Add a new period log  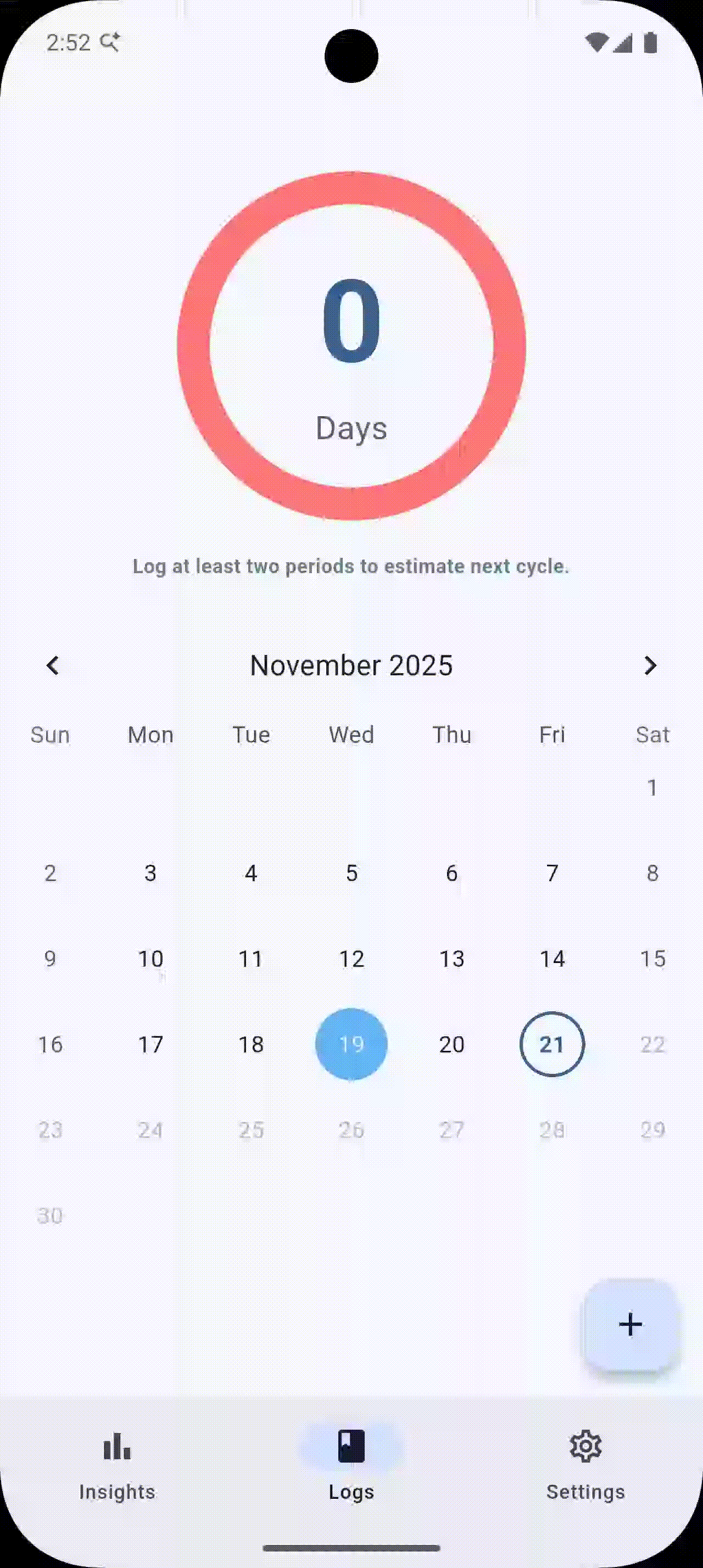click(x=630, y=1325)
